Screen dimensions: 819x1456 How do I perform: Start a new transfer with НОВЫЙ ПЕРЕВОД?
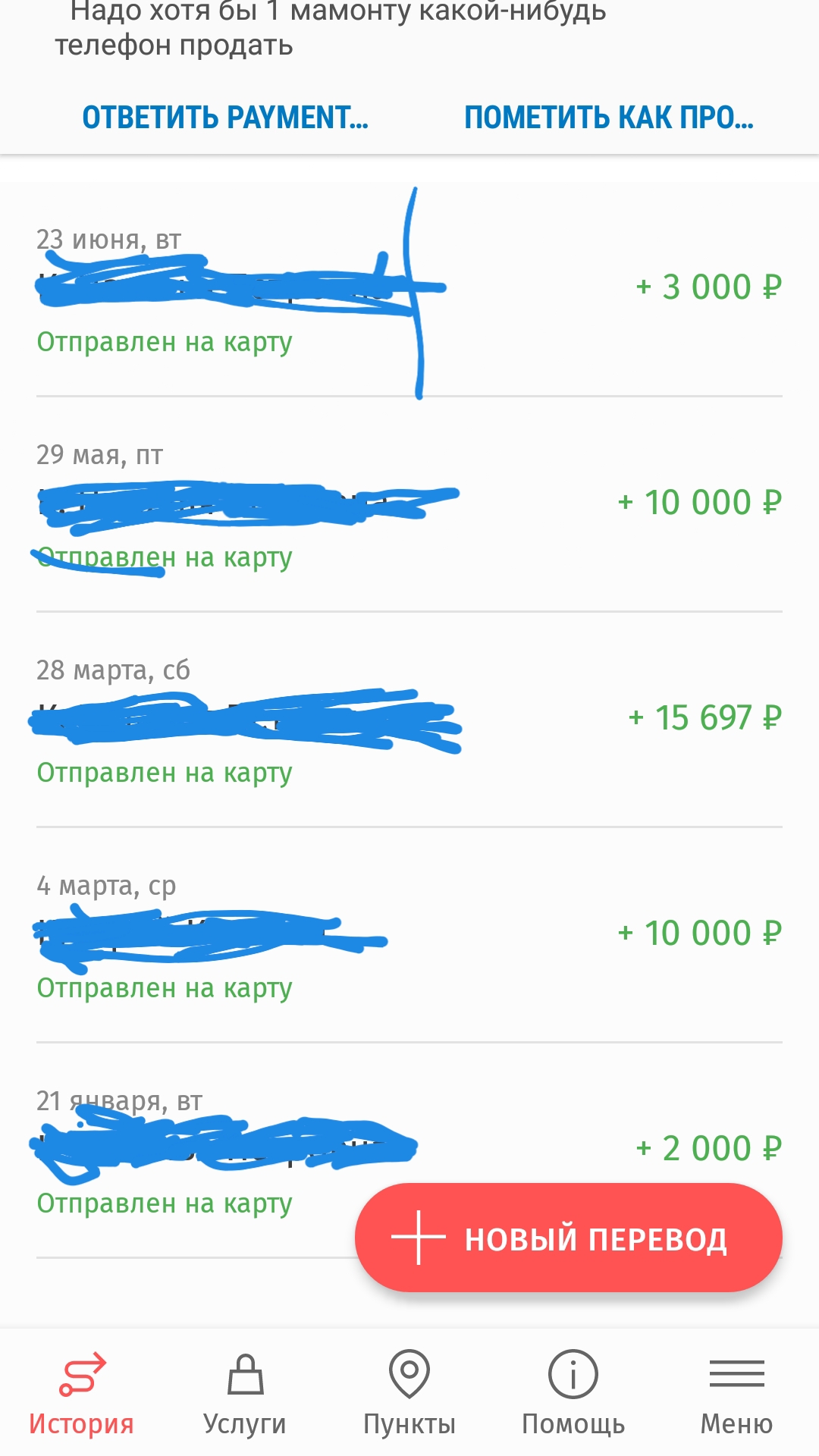(568, 1238)
